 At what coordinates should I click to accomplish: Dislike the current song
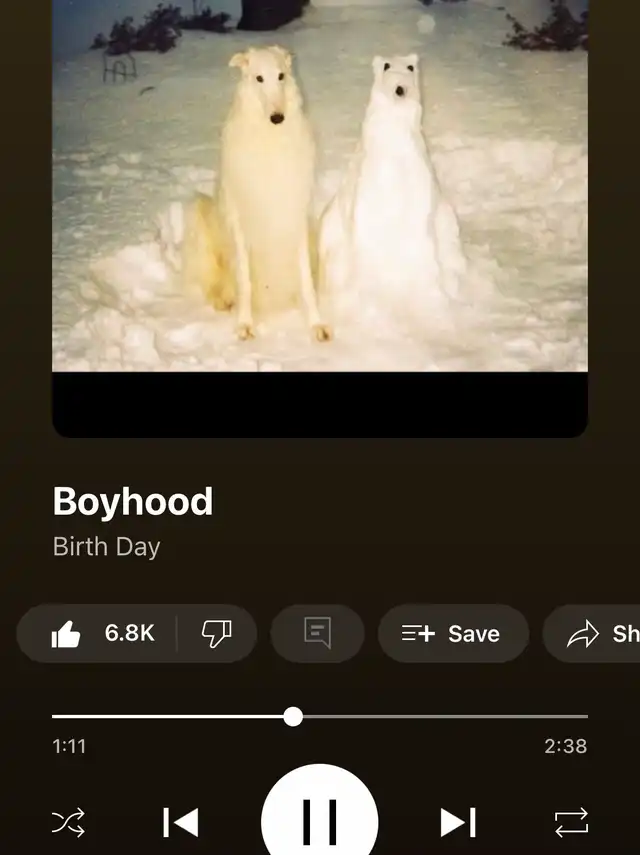pyautogui.click(x=216, y=634)
